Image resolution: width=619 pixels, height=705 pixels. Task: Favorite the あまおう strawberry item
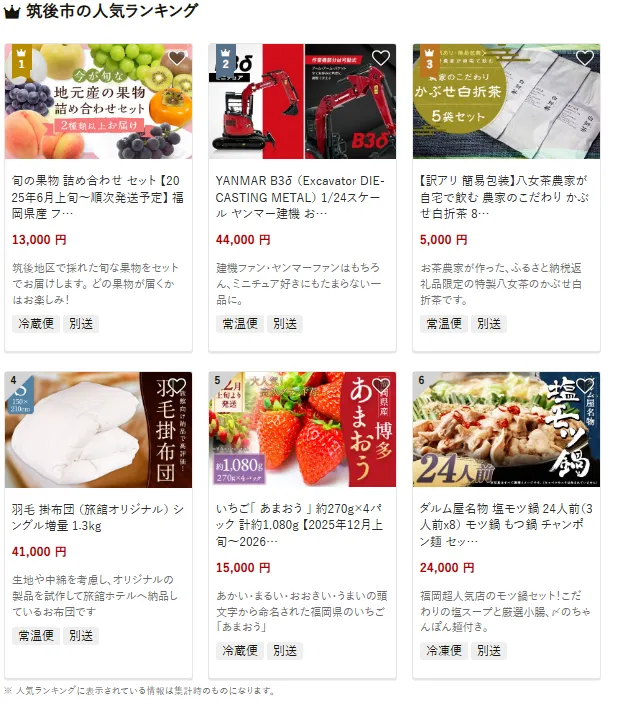381,386
